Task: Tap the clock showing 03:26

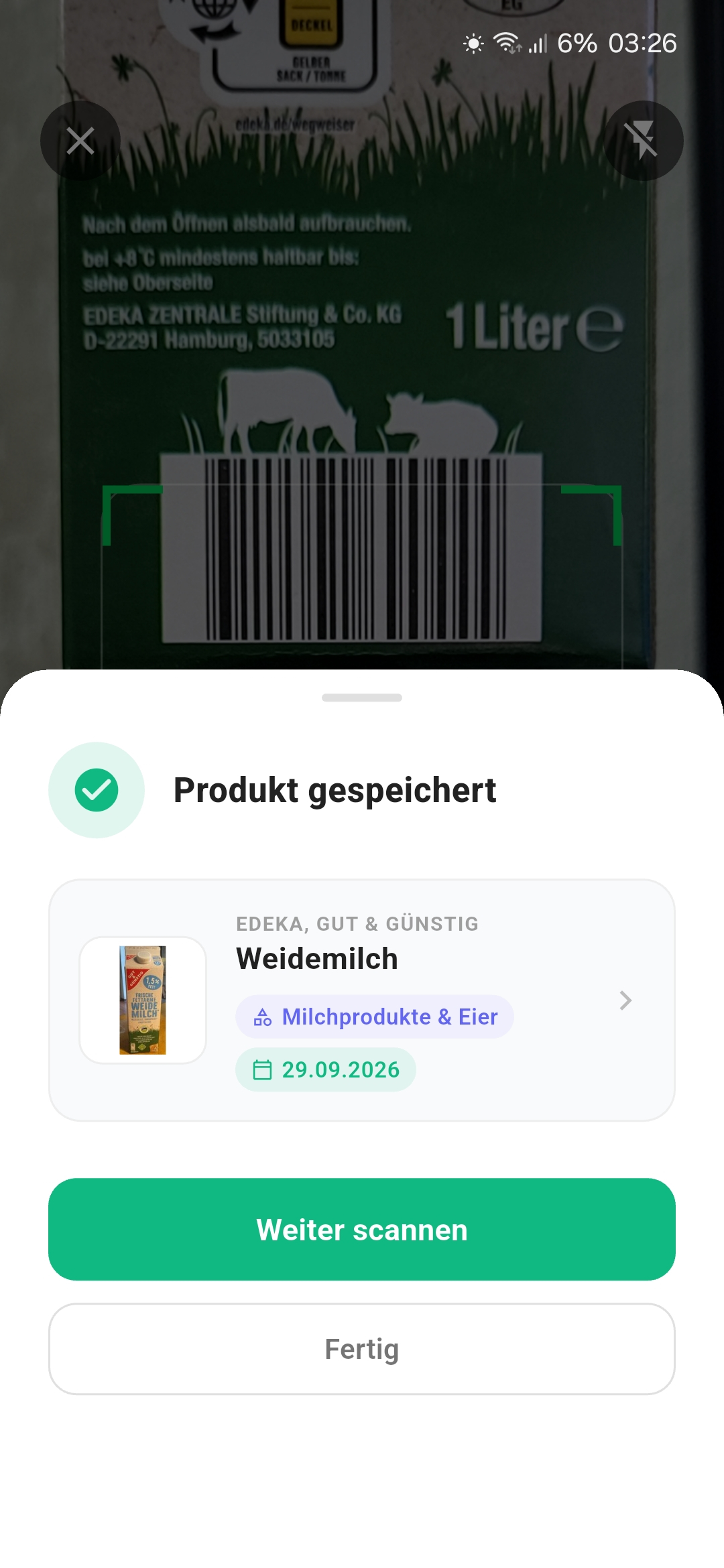Action: coord(643,43)
